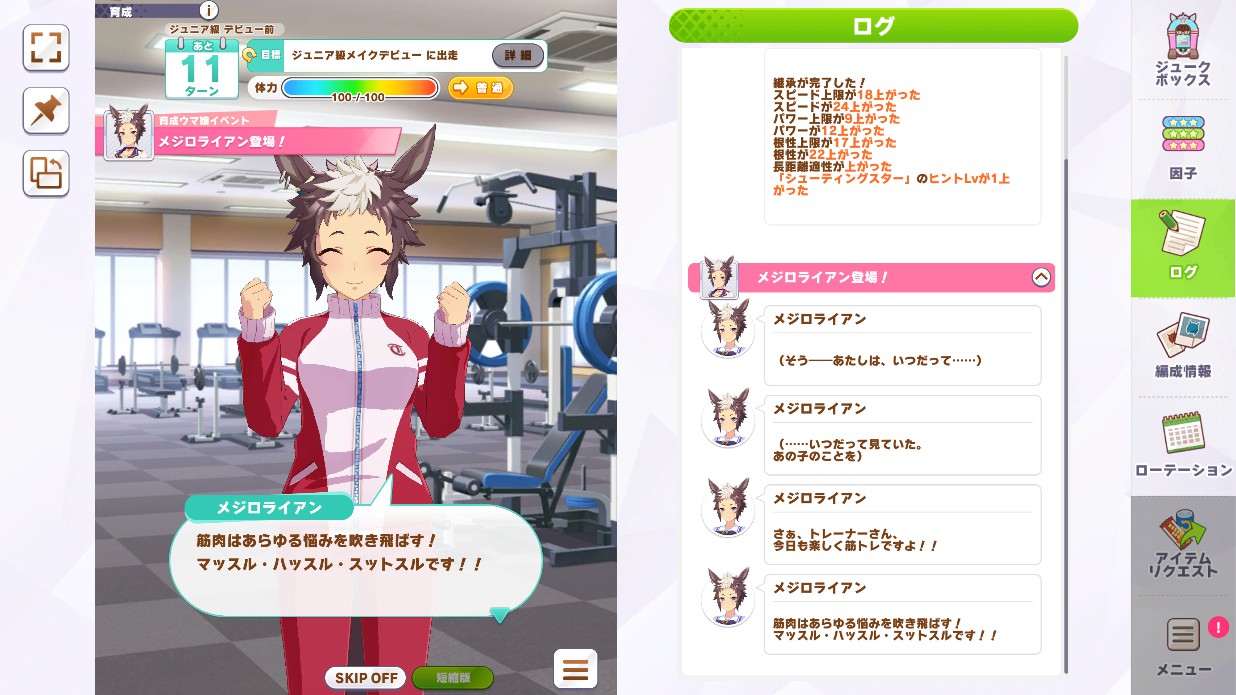The width and height of the screenshot is (1236, 695).
Task: Open the メニュー sidebar button
Action: (x=1183, y=646)
